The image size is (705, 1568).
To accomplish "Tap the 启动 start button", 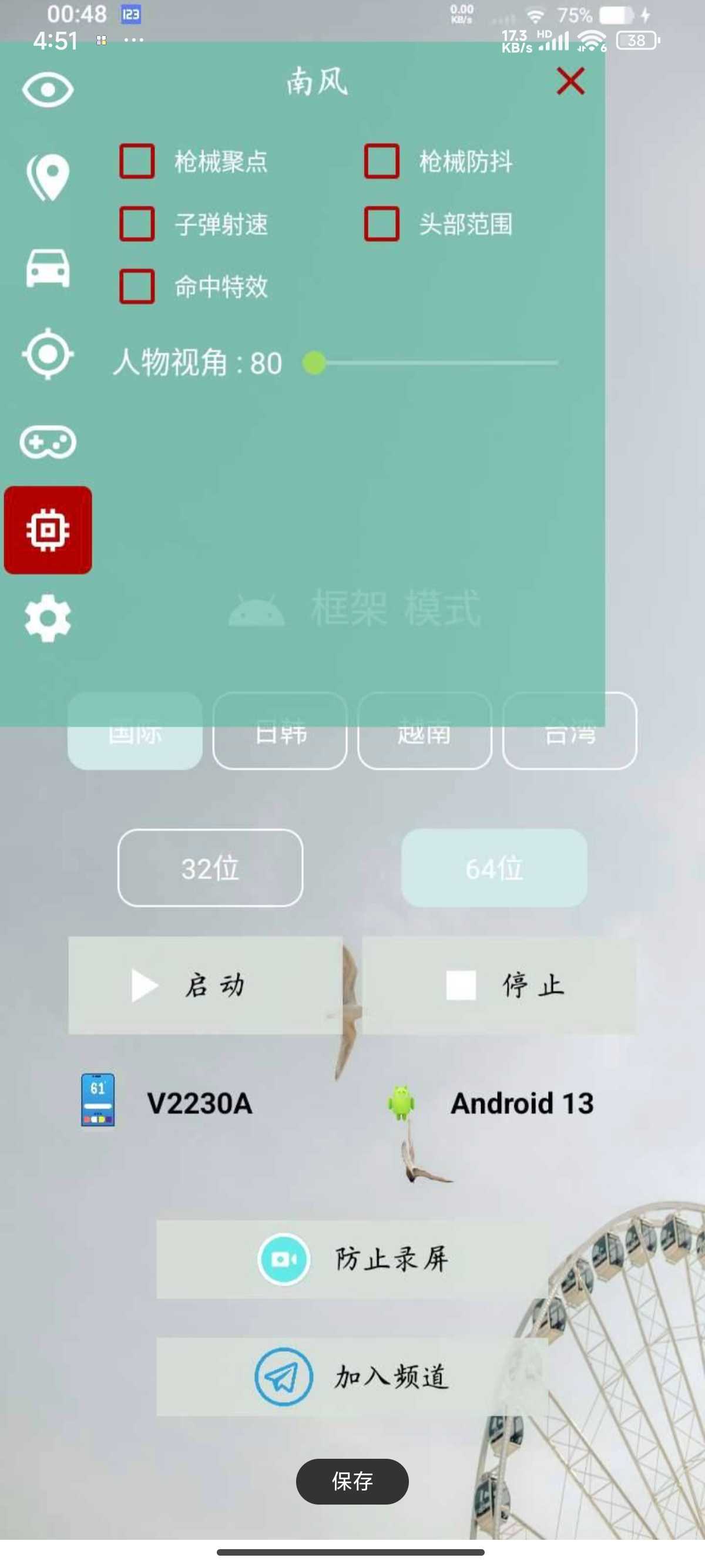I will (205, 985).
